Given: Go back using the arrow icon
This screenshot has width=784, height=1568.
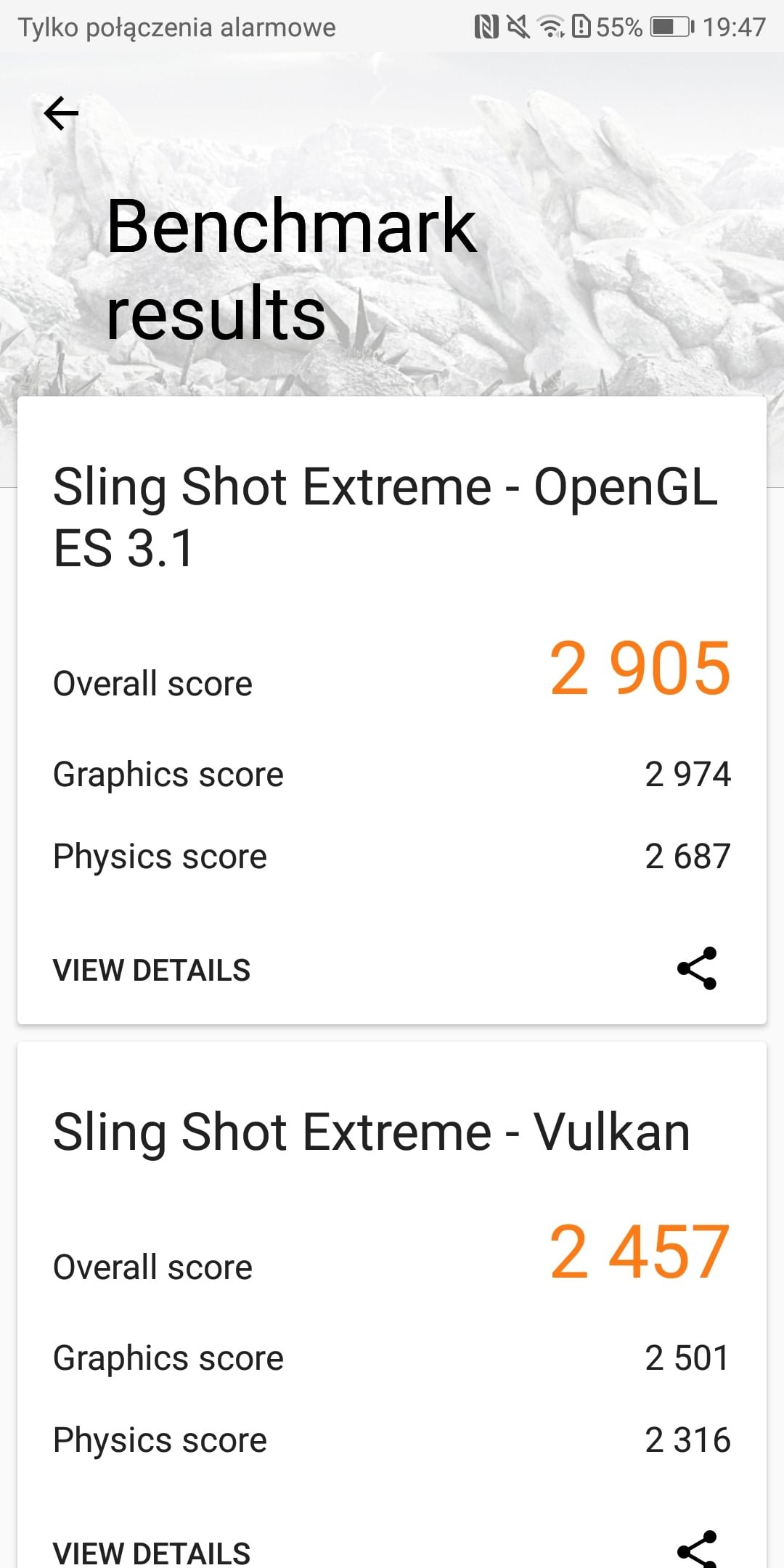Looking at the screenshot, I should 61,113.
